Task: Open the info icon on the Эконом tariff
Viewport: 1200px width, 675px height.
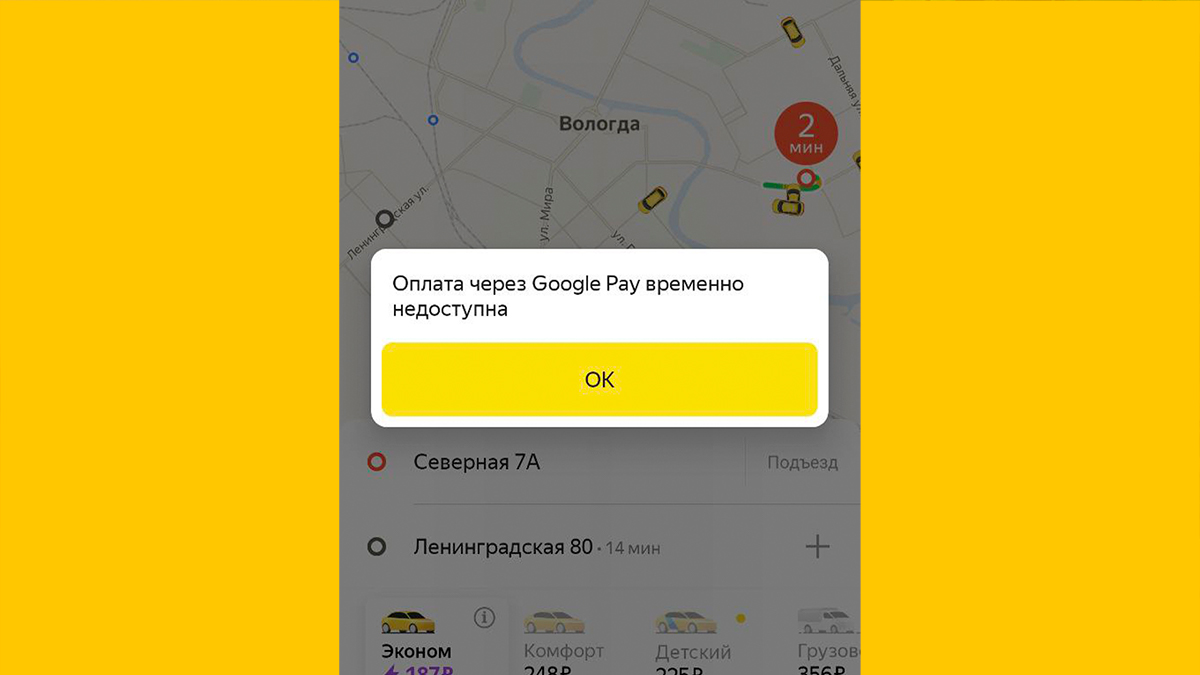Action: pos(484,618)
